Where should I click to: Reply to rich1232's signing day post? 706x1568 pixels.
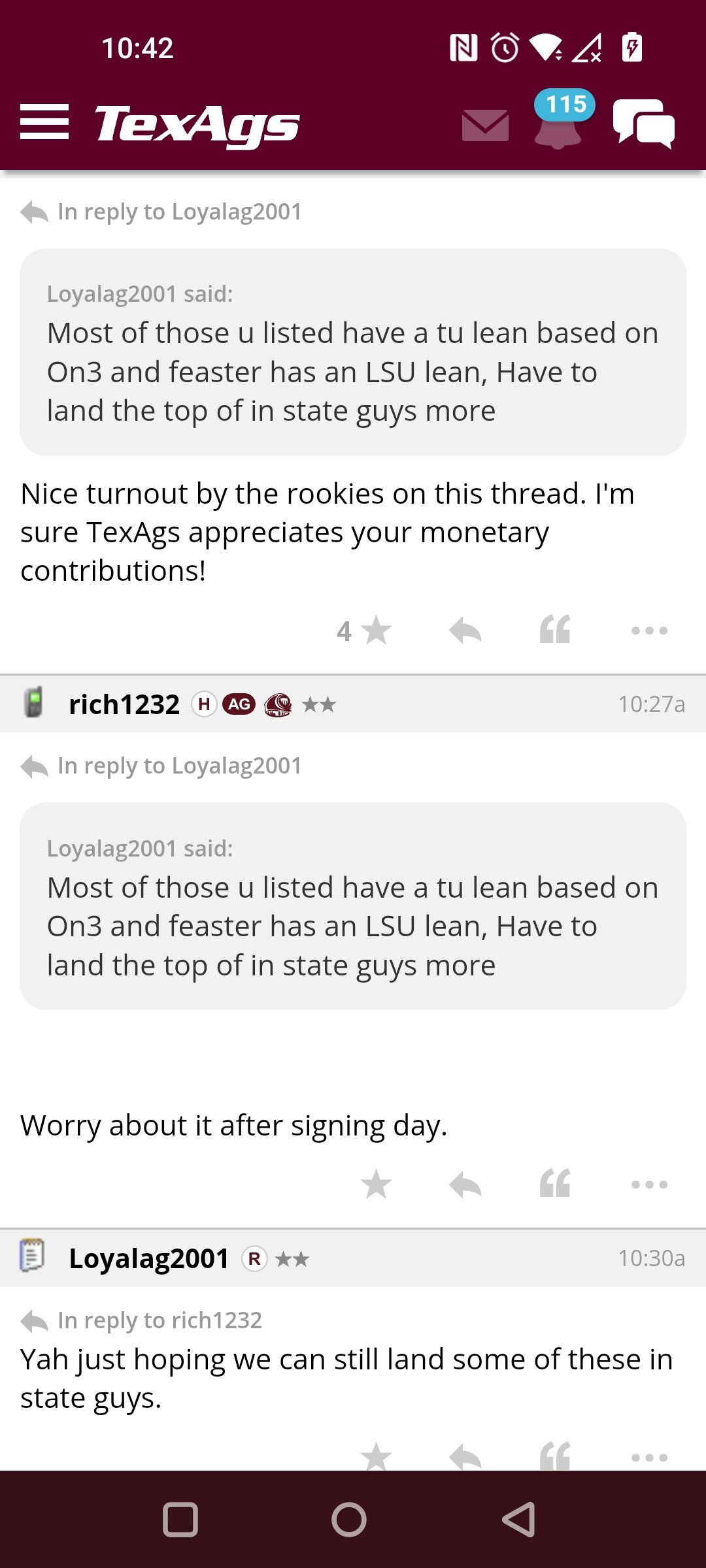pos(465,1184)
